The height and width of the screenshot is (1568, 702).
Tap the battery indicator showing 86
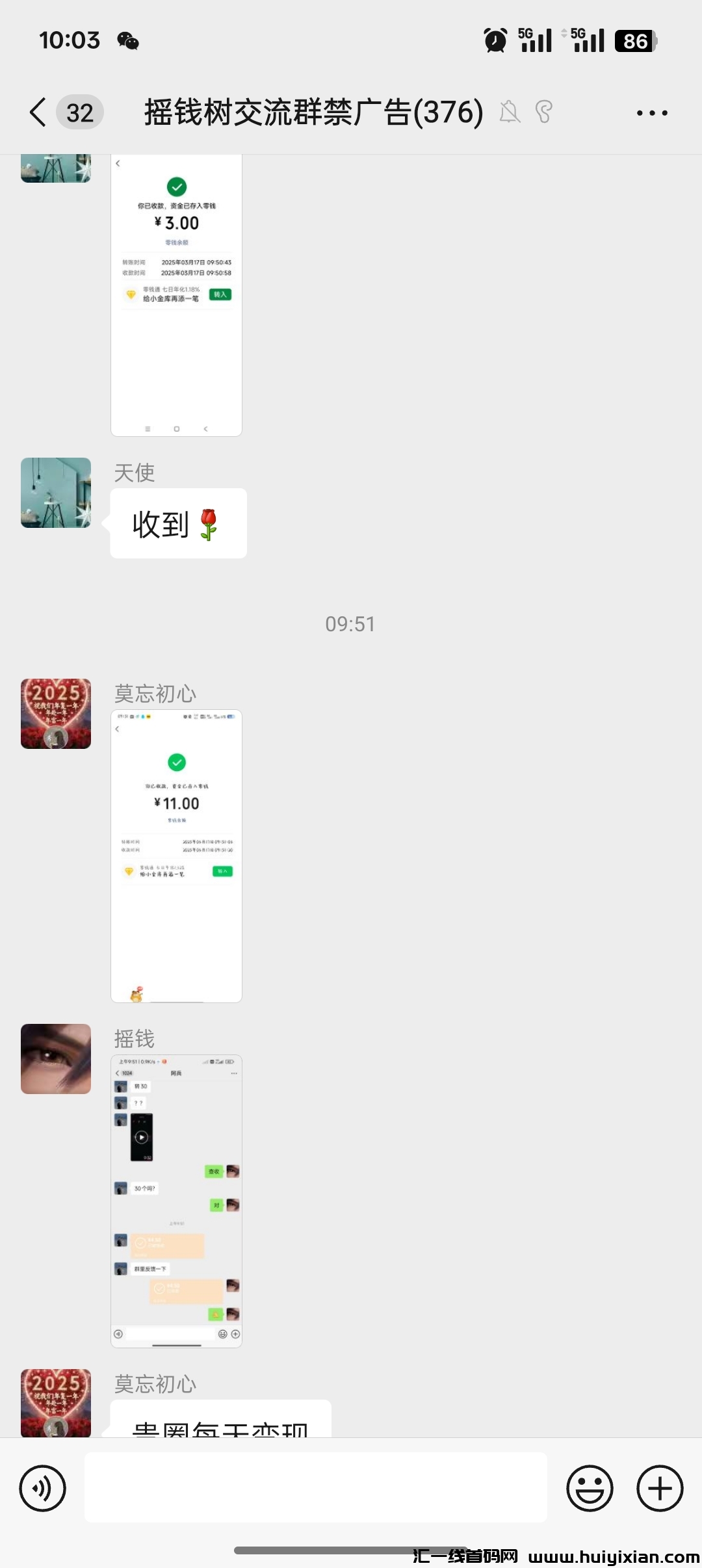[x=634, y=40]
